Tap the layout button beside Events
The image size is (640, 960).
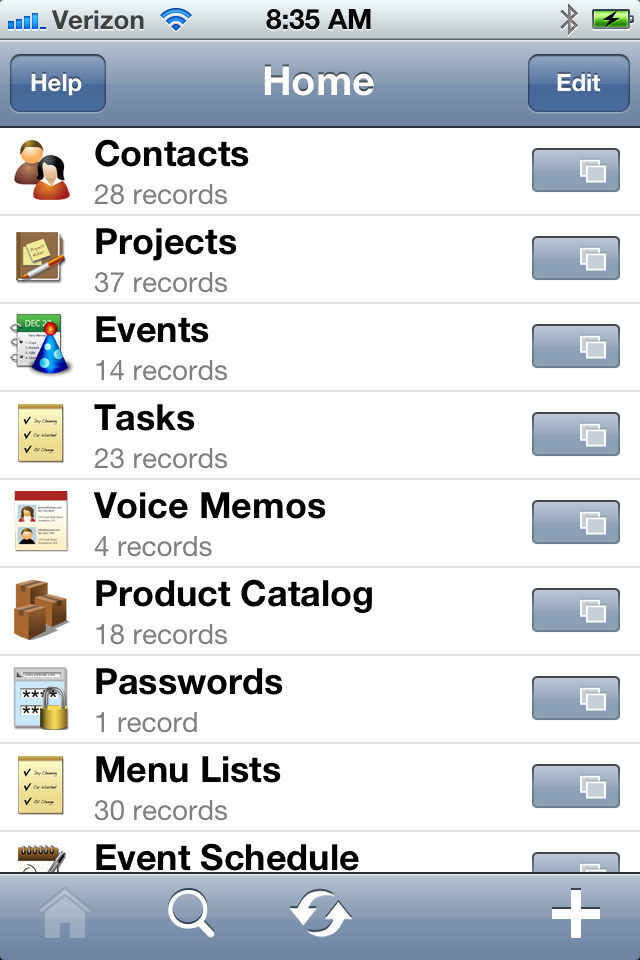coord(575,346)
